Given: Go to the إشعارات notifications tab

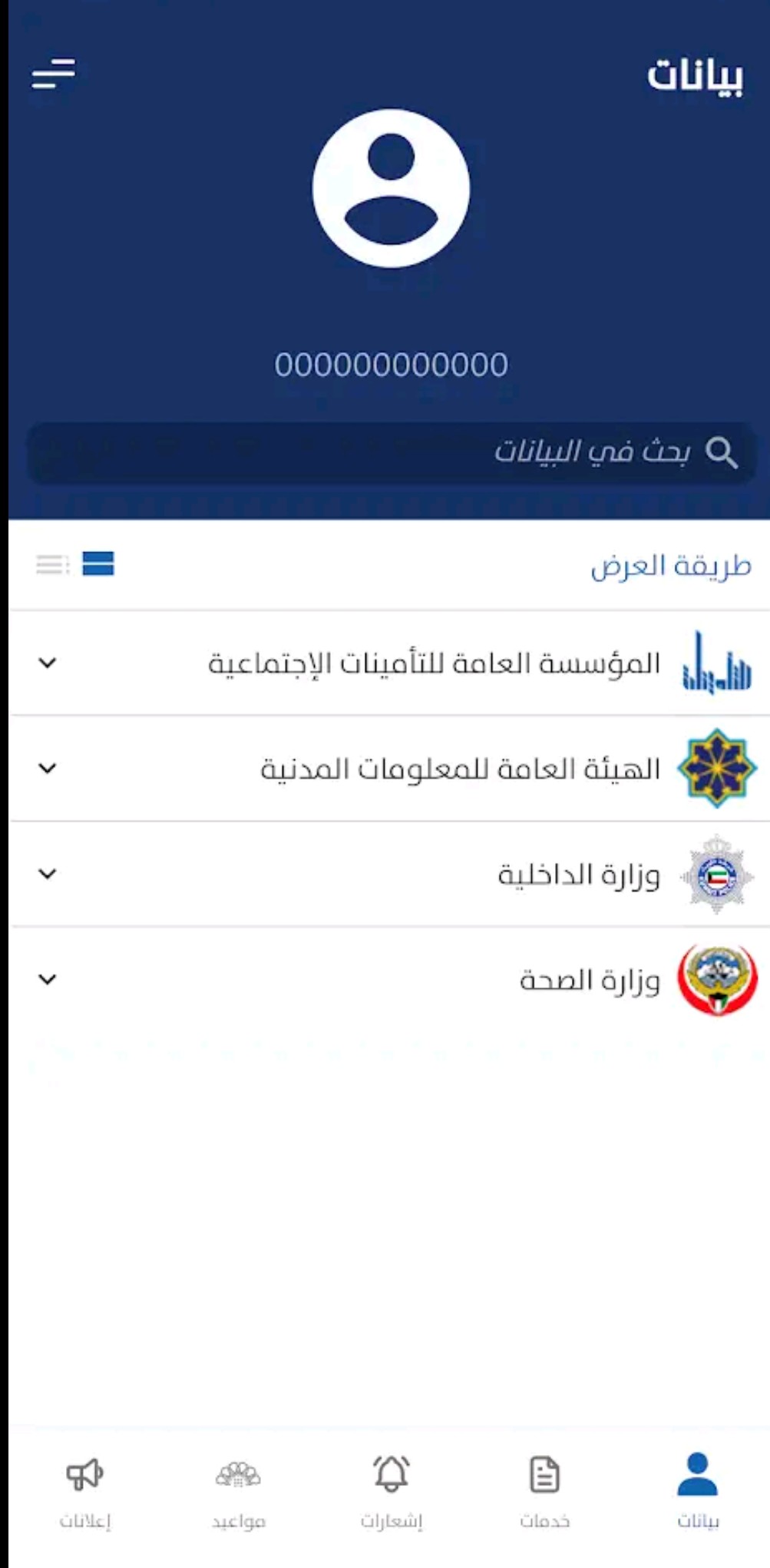Looking at the screenshot, I should (x=392, y=1491).
